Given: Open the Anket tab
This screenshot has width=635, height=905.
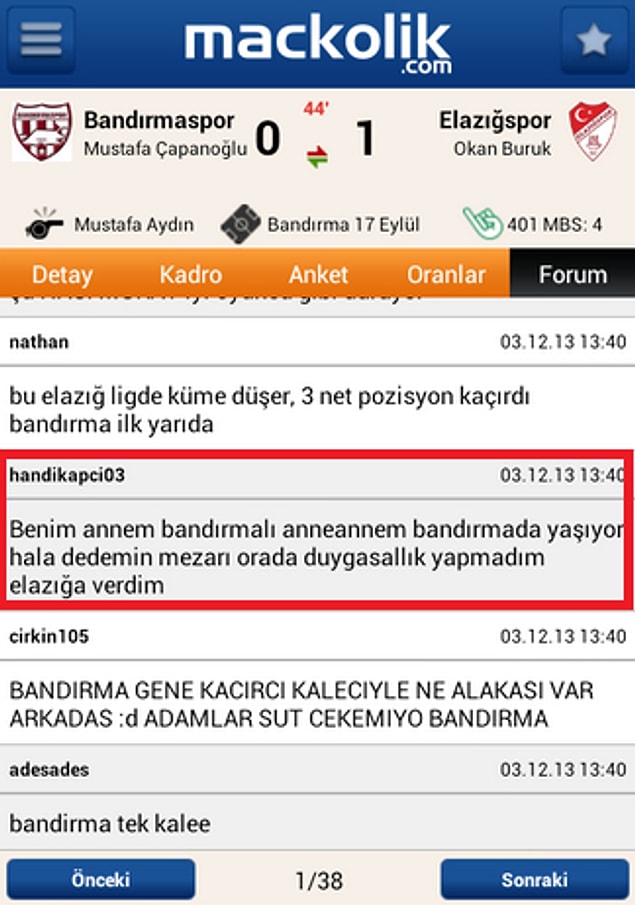Looking at the screenshot, I should (x=318, y=274).
